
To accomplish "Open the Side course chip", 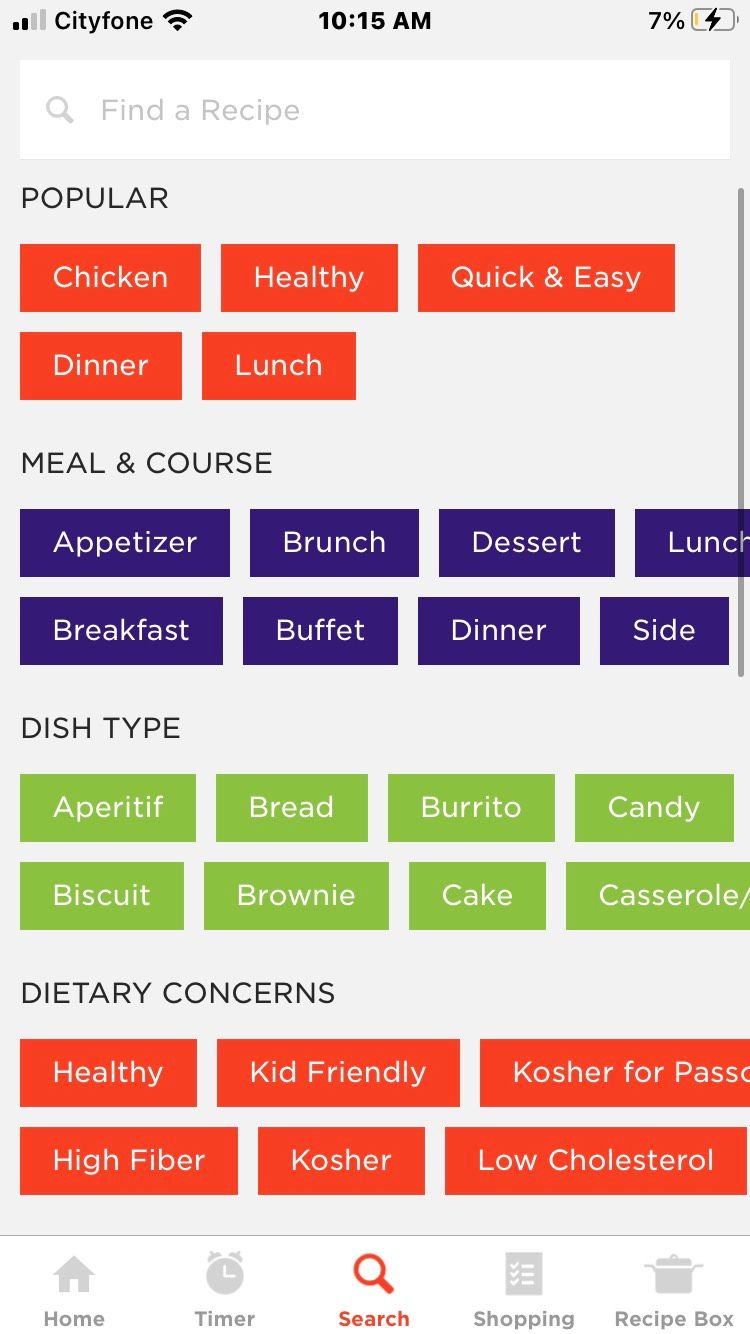I will pos(664,631).
